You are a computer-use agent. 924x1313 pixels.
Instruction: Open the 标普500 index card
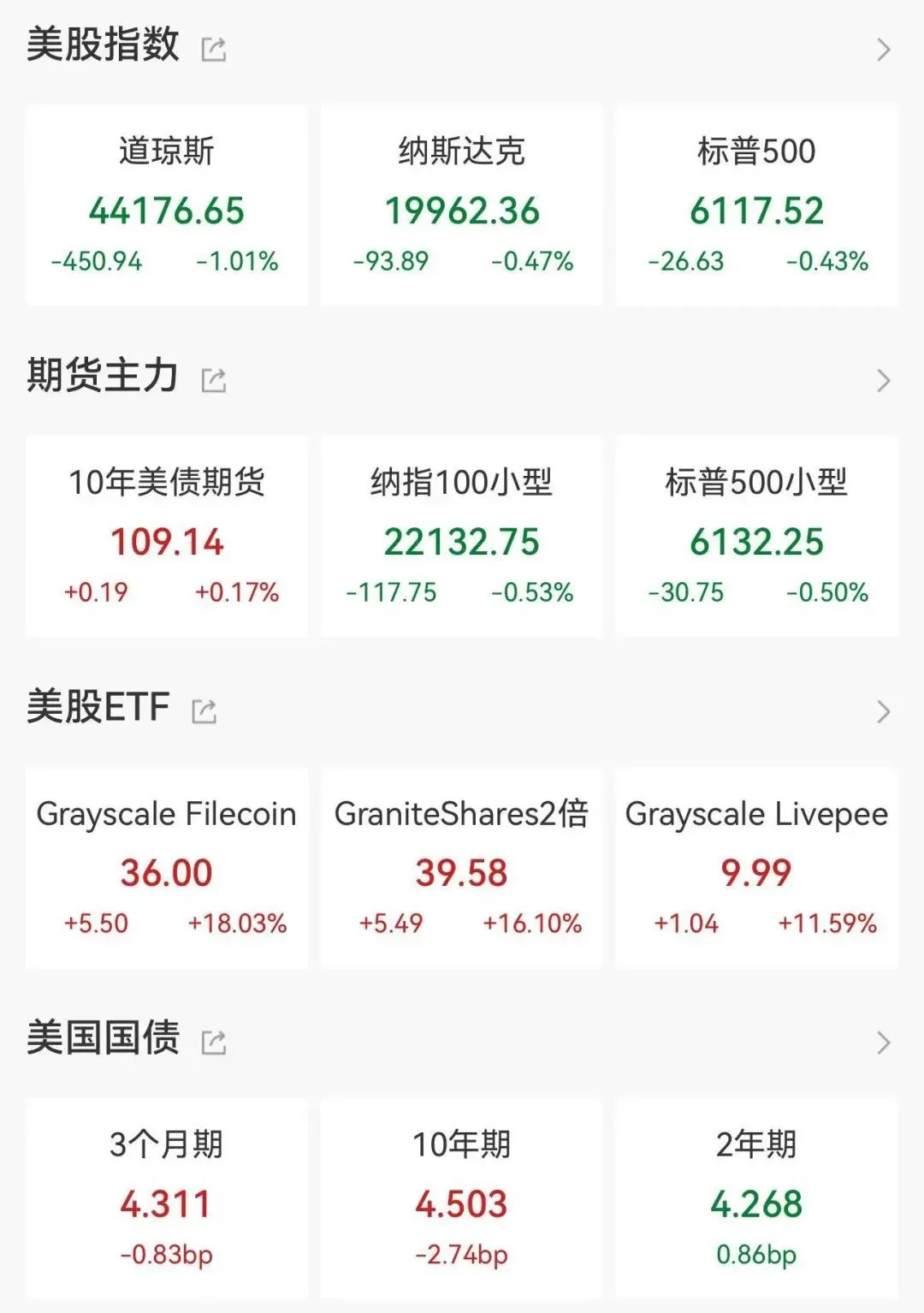757,205
